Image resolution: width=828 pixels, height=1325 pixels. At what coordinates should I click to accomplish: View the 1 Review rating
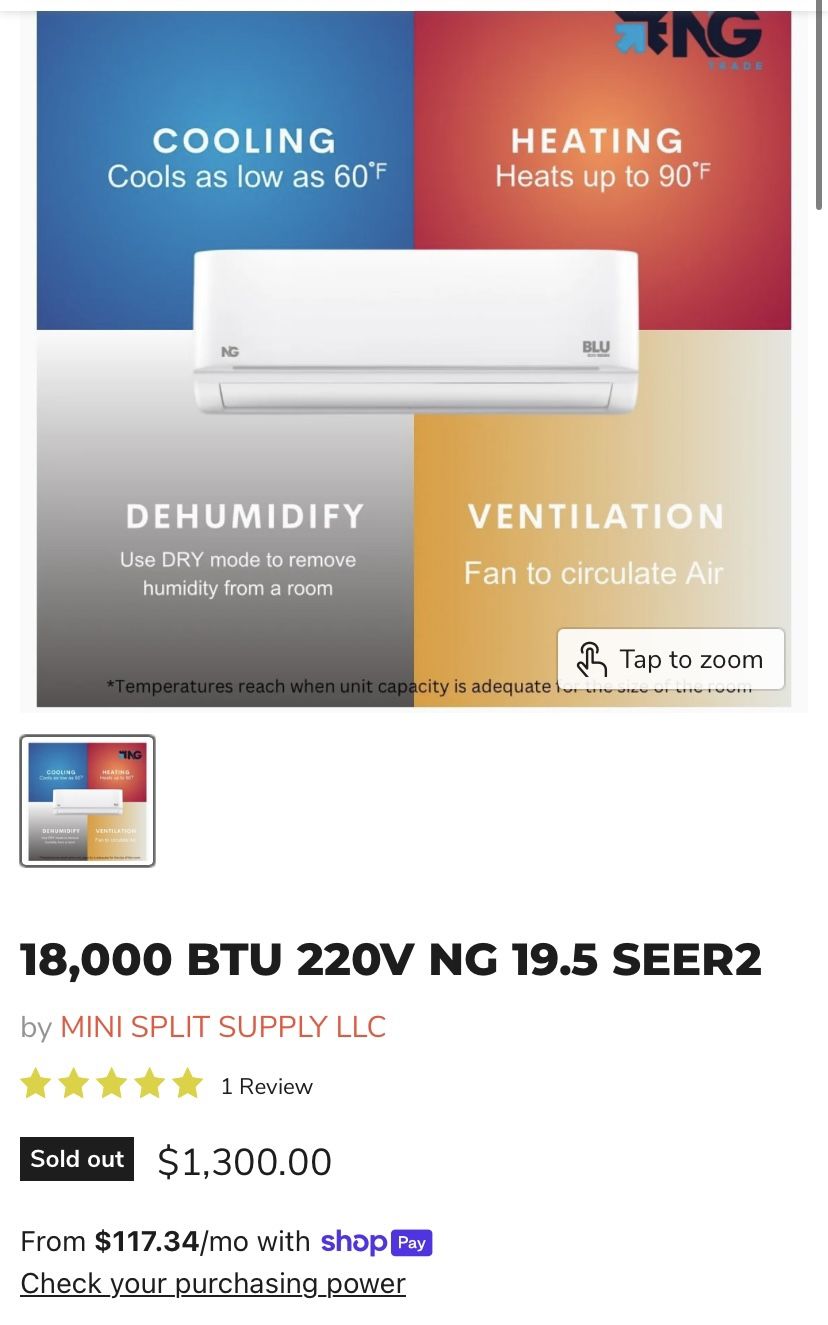click(x=266, y=1086)
